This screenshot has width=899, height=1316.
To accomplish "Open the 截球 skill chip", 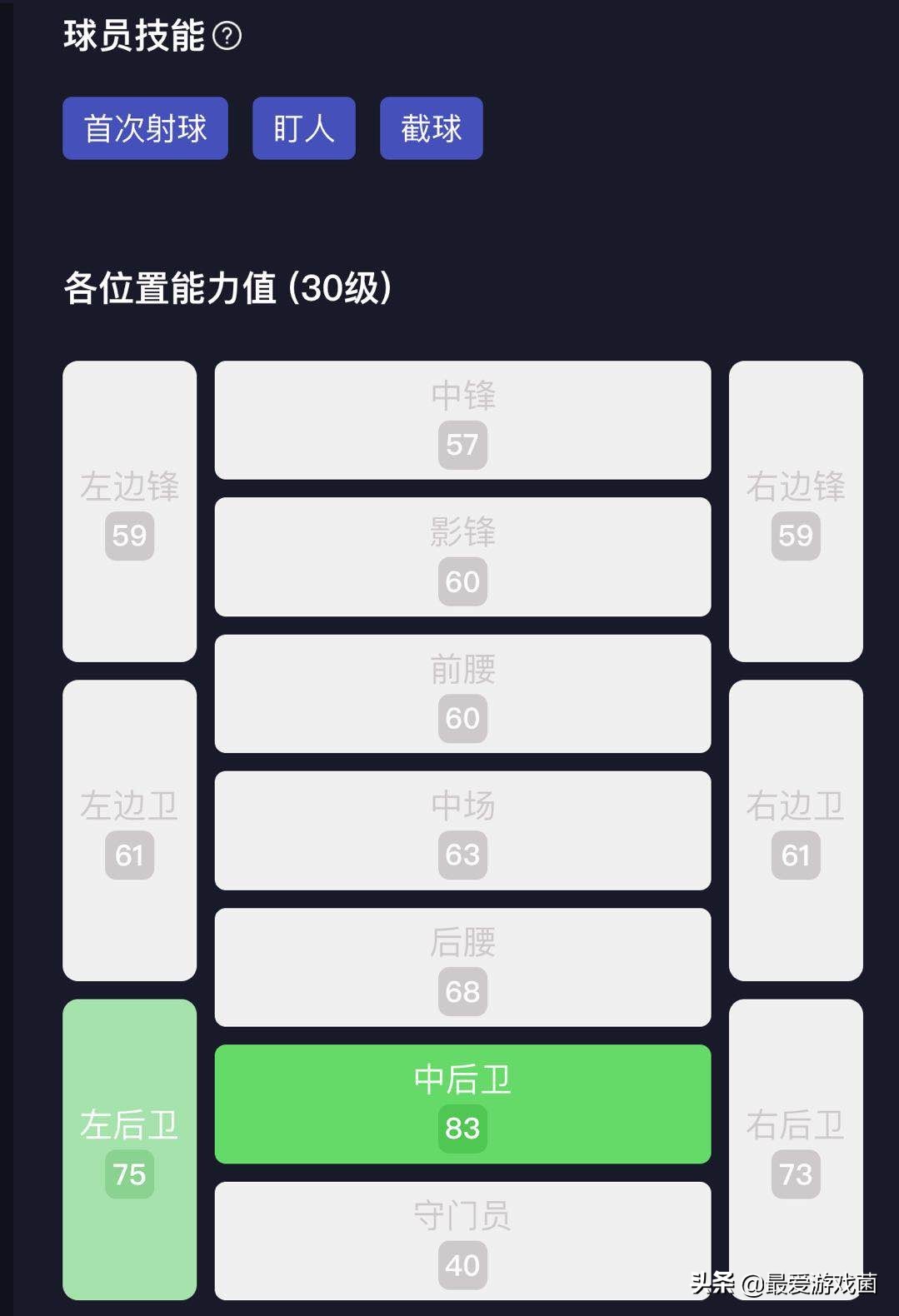I will coord(431,128).
